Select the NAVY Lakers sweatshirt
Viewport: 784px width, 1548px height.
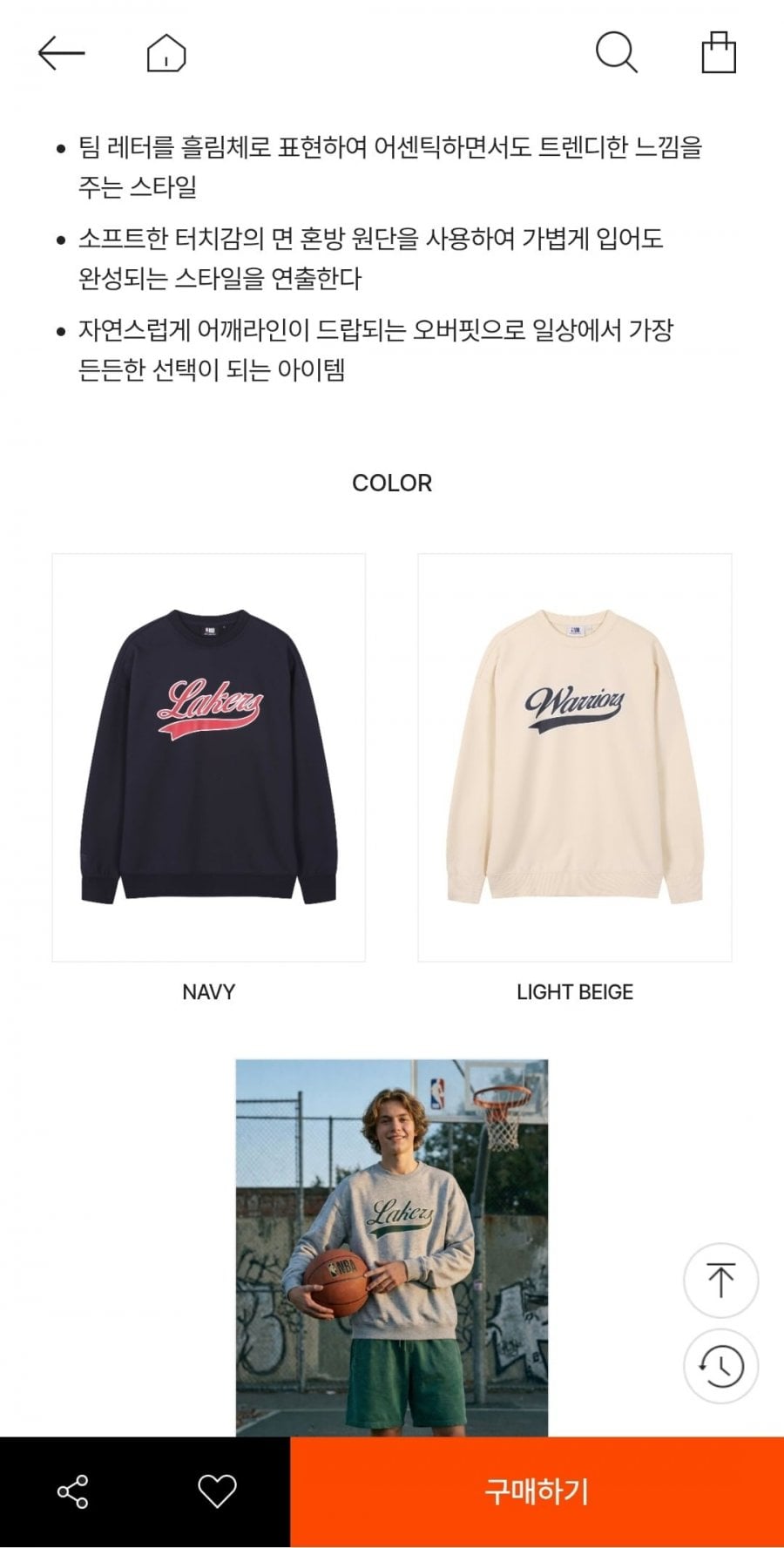pos(208,757)
